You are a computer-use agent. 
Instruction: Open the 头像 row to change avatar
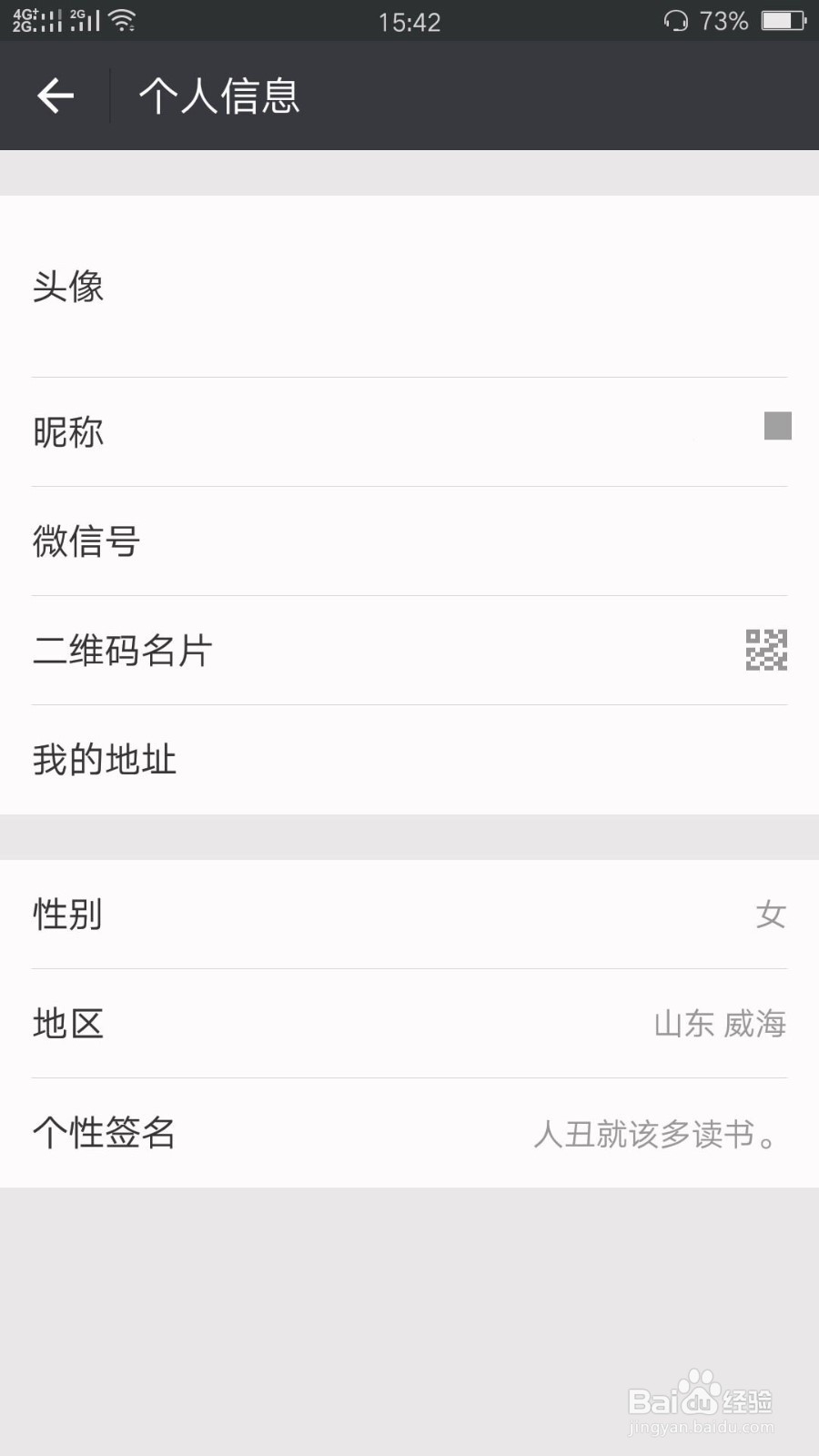(x=409, y=288)
